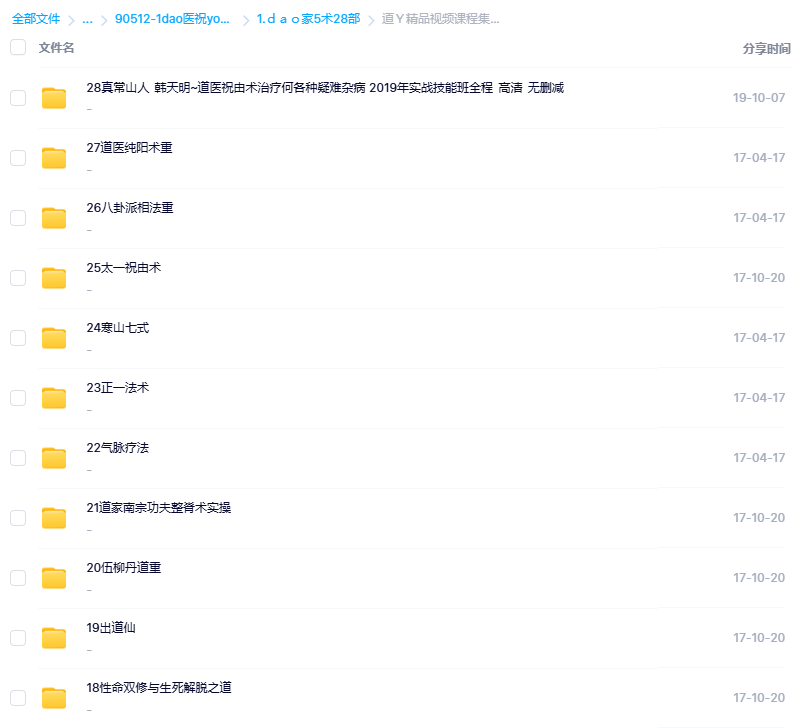
Task: Check the box for 27道医纯阳术重
Action: click(x=18, y=158)
